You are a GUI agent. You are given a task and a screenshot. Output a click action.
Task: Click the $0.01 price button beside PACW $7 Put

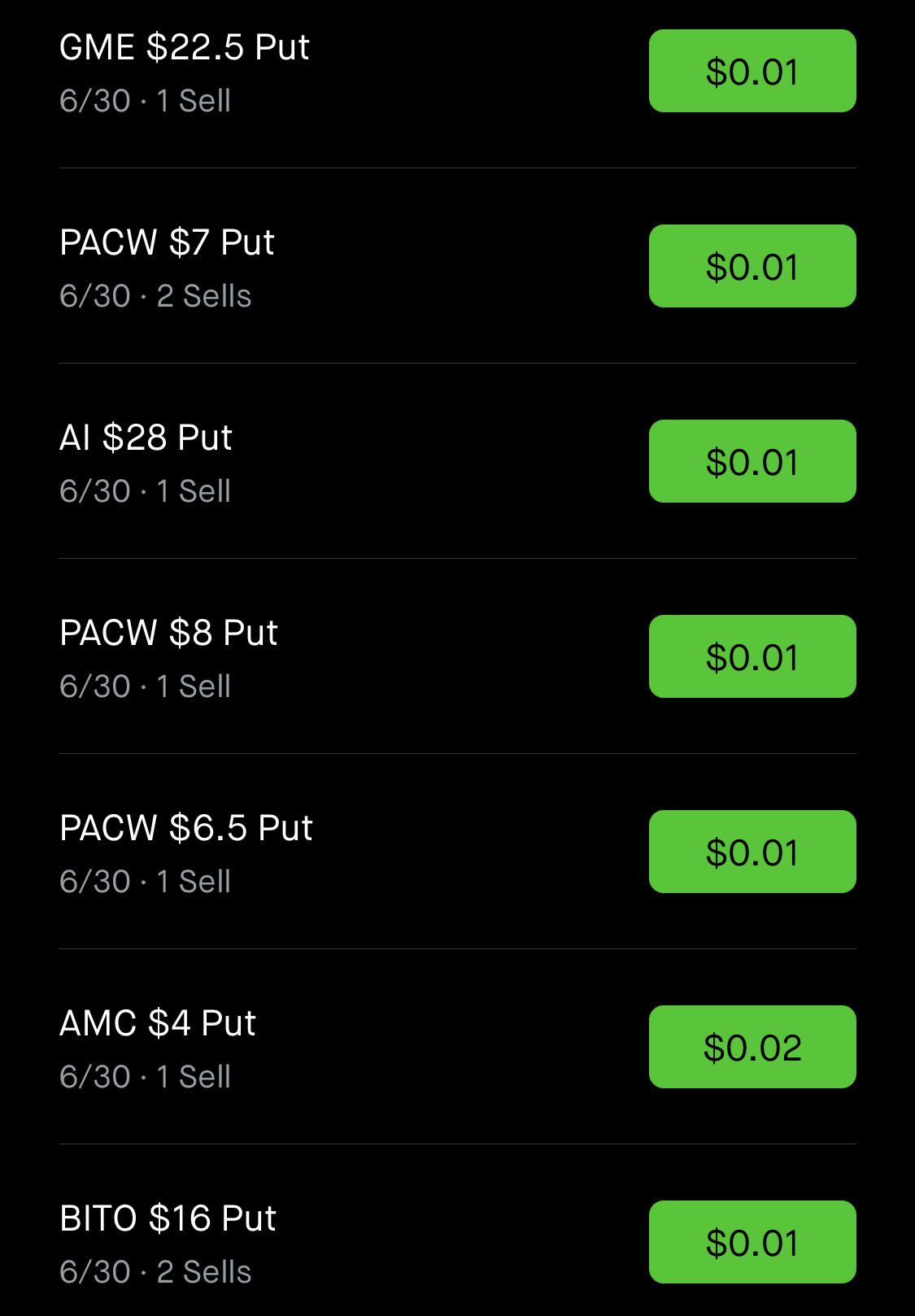click(x=752, y=266)
